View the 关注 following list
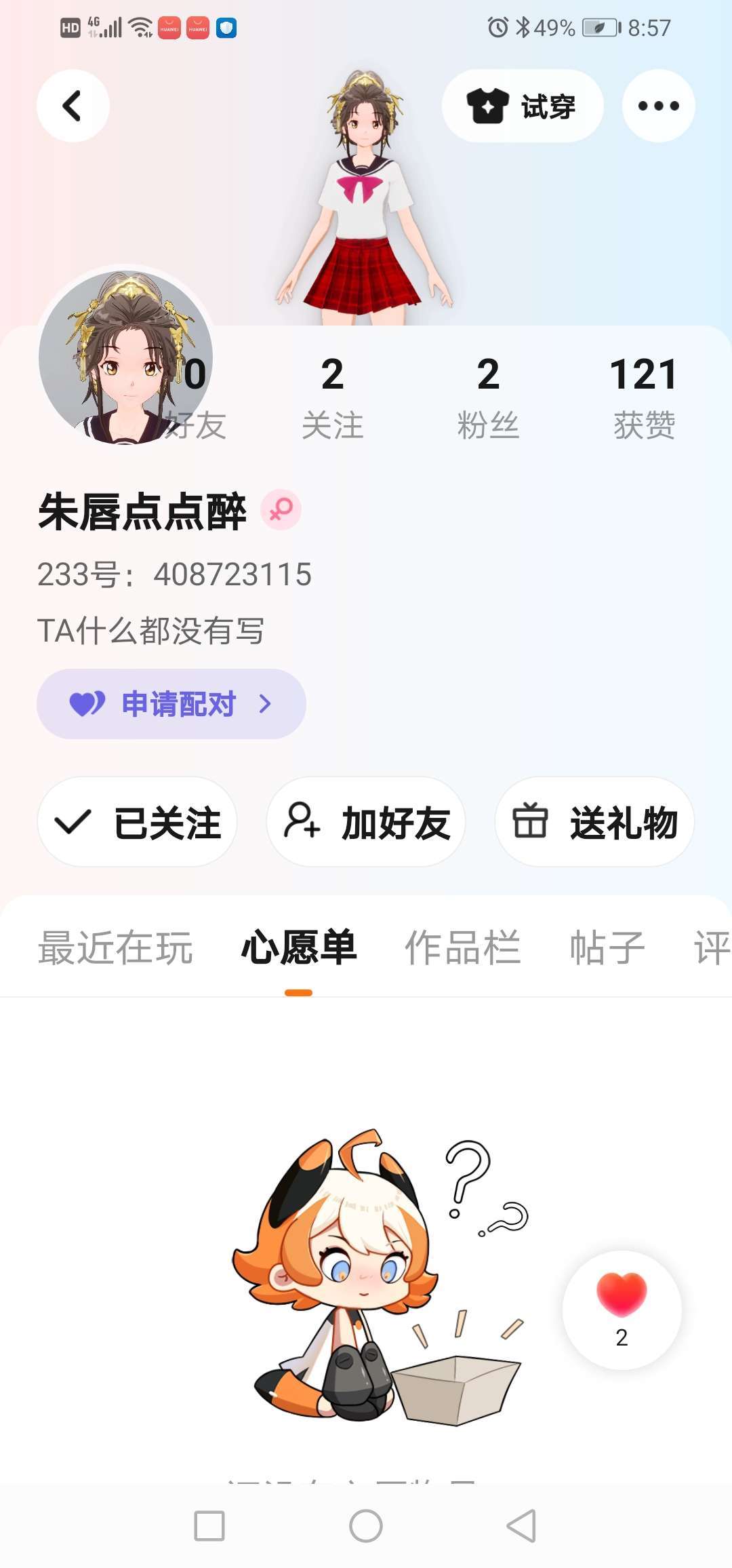Screen dimensions: 732x1568 332,397
